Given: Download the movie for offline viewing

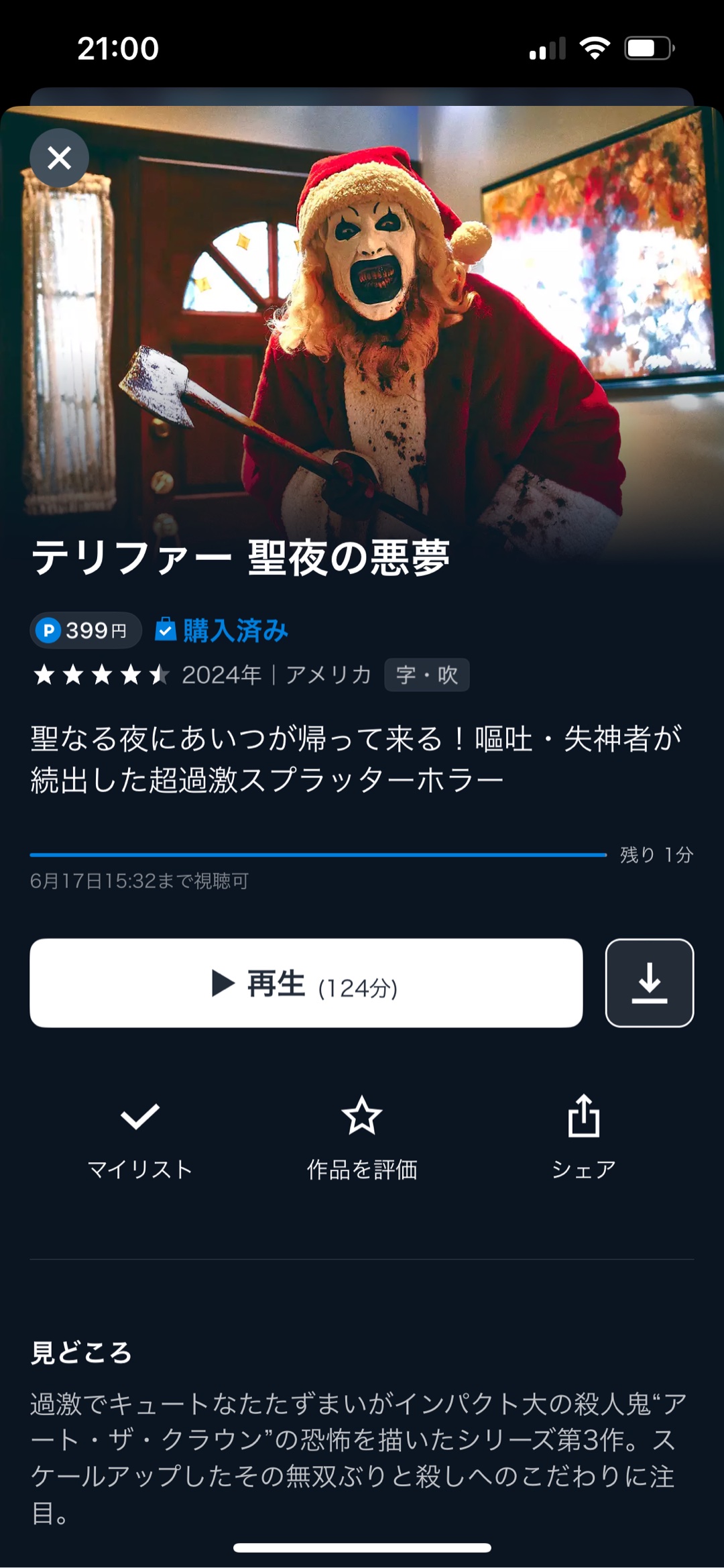Looking at the screenshot, I should click(x=649, y=983).
